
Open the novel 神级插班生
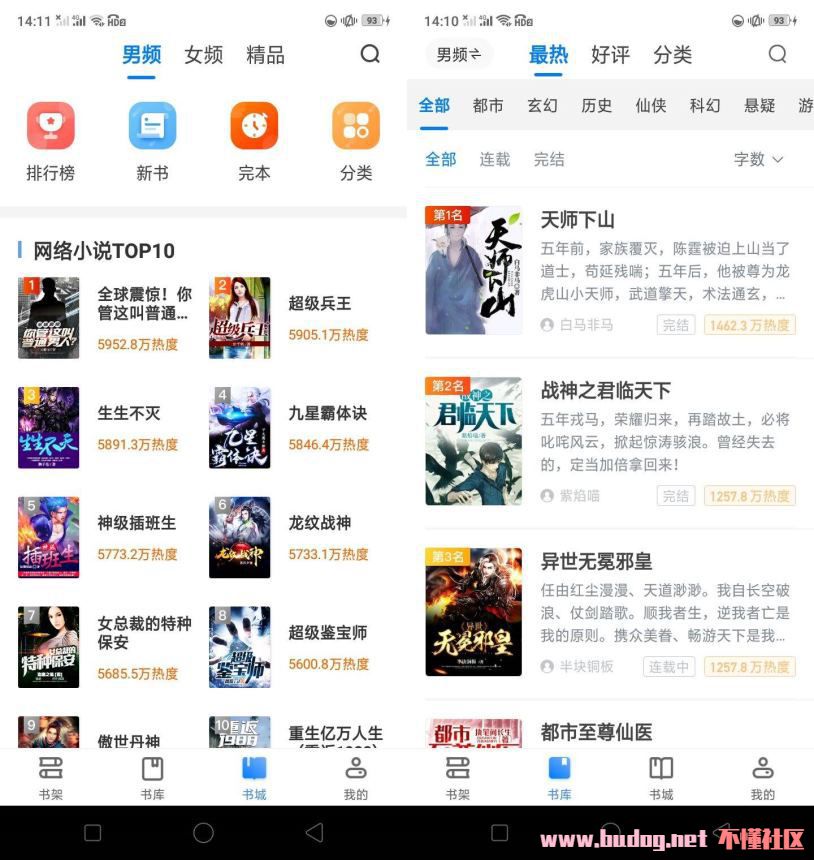[x=136, y=523]
